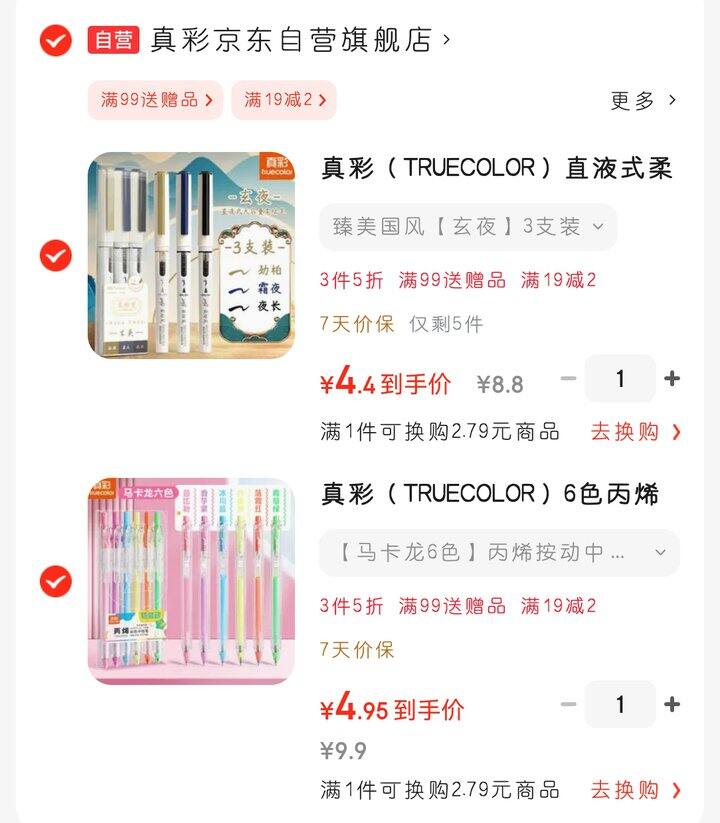
Task: Edit the quantity of the ¥4.4 item
Action: tap(620, 379)
